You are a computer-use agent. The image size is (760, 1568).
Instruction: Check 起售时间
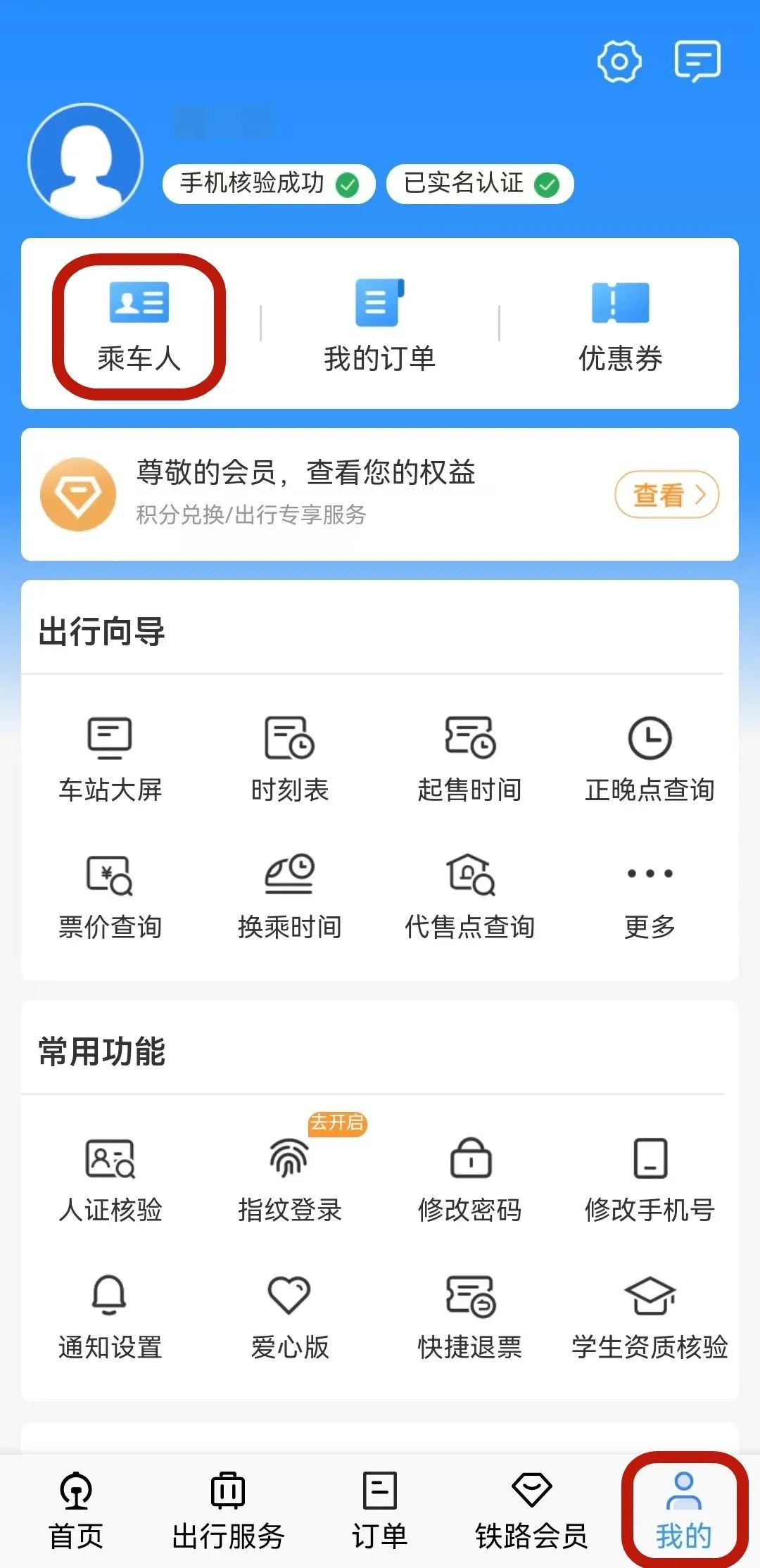click(469, 759)
